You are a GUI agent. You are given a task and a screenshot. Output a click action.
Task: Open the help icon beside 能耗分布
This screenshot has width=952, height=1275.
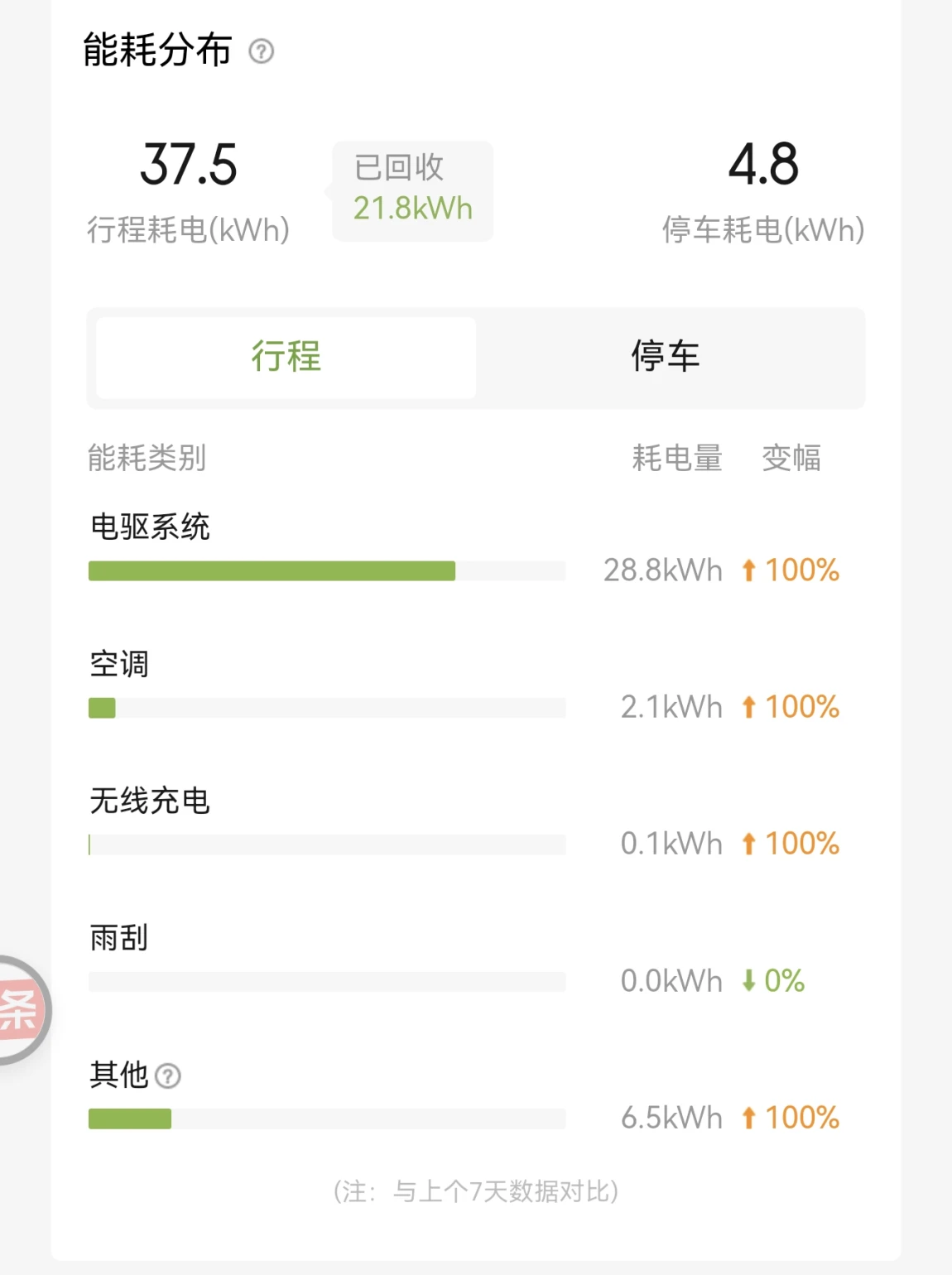pyautogui.click(x=262, y=51)
